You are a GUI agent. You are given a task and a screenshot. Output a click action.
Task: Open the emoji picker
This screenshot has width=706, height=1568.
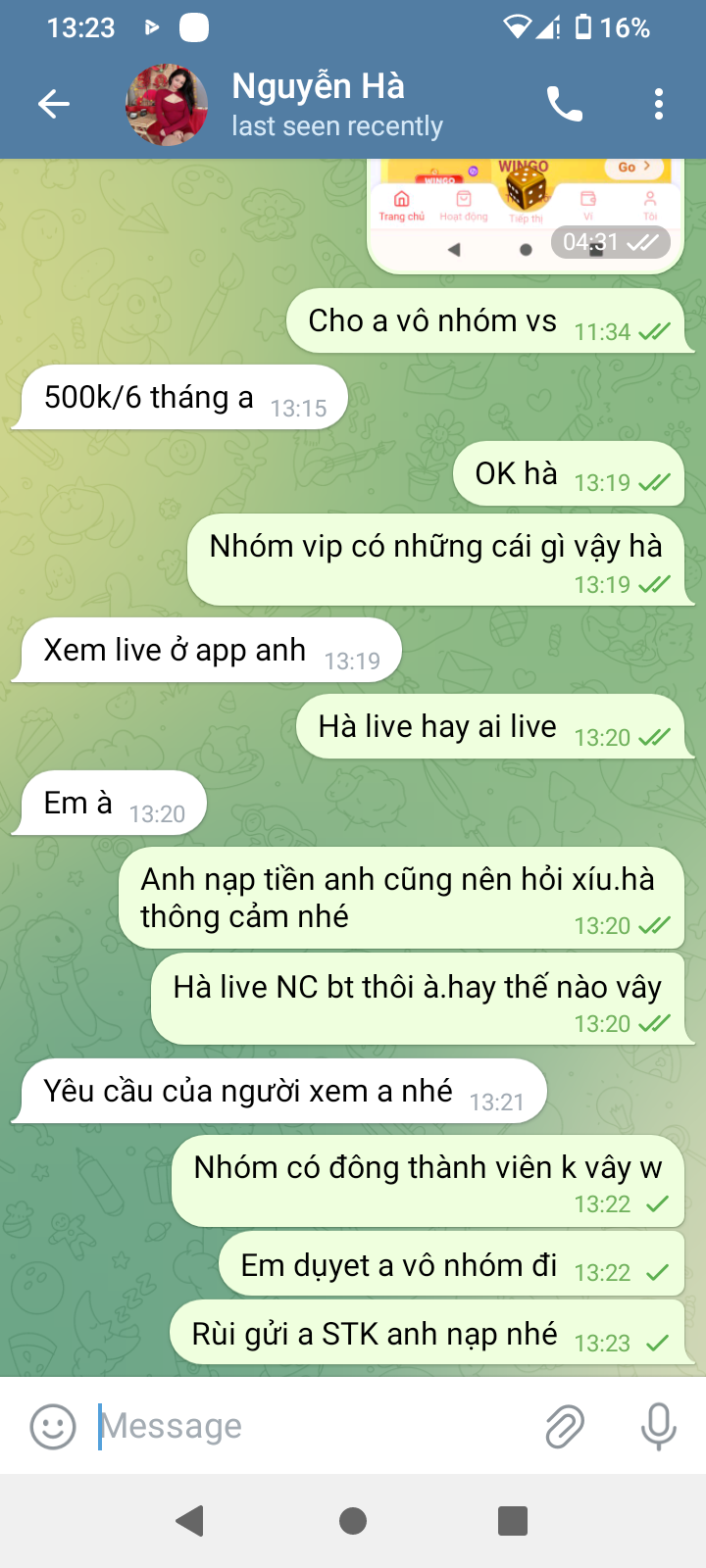point(51,1426)
